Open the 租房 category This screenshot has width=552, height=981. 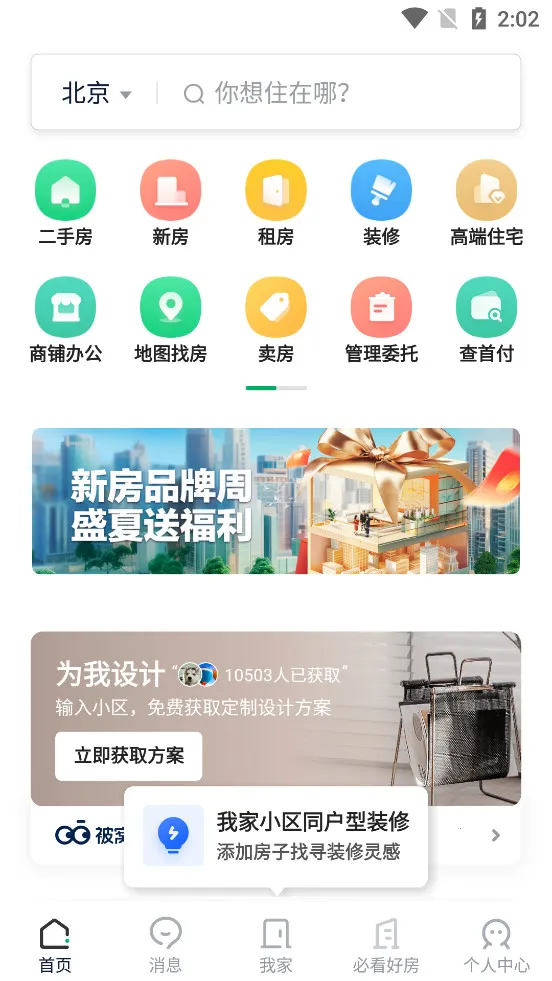pos(275,202)
